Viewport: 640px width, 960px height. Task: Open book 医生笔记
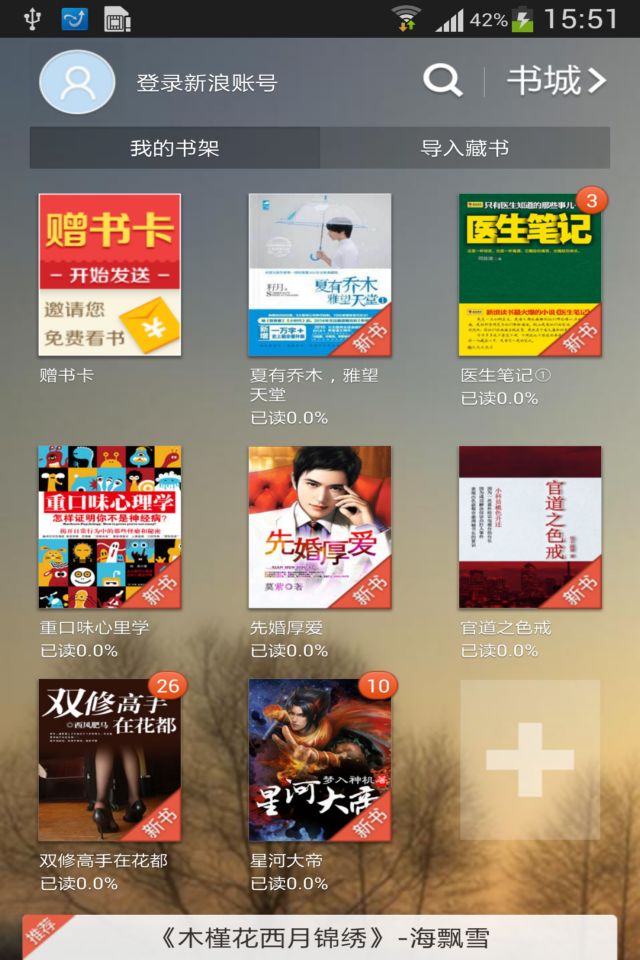pos(530,275)
